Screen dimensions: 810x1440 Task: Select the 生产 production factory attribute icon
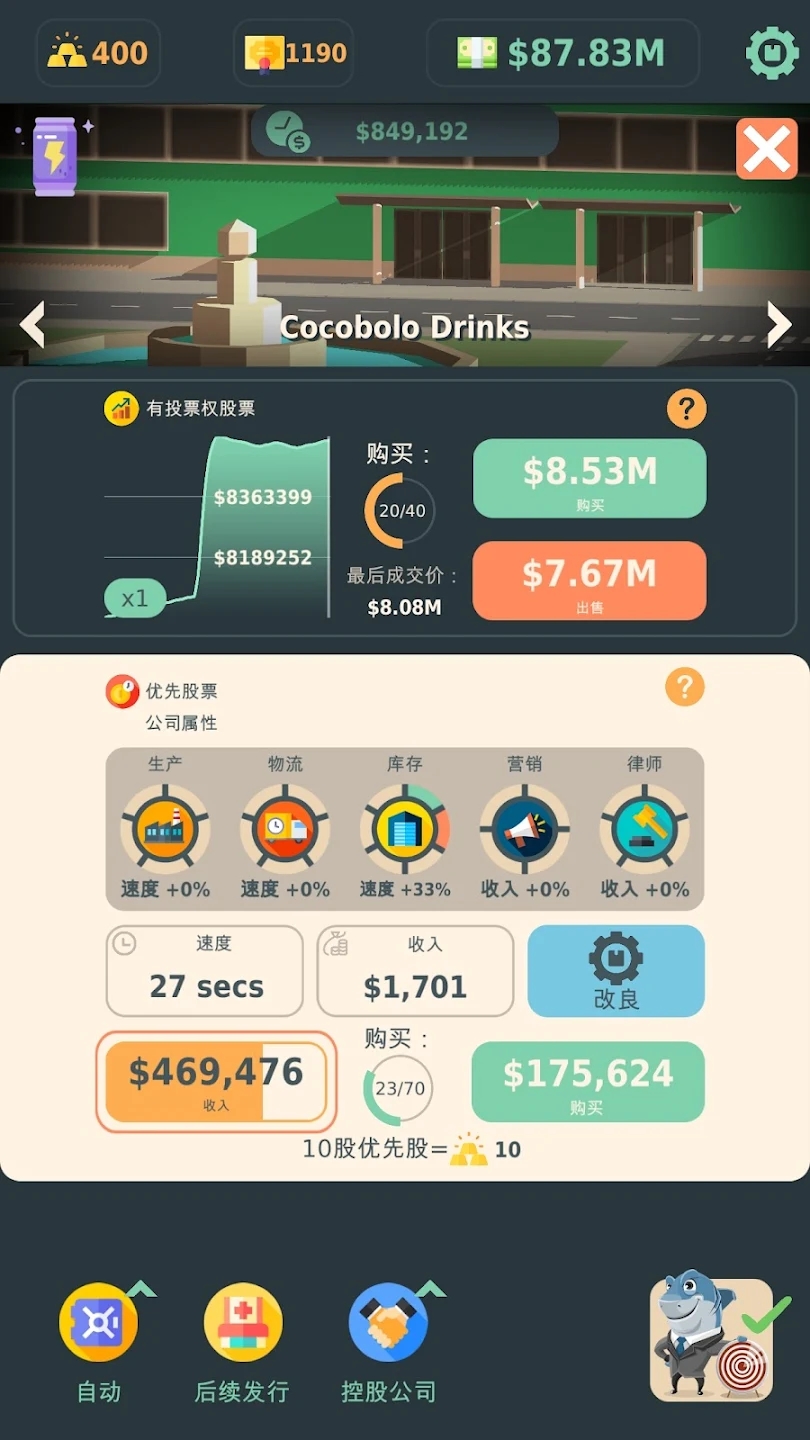[165, 828]
